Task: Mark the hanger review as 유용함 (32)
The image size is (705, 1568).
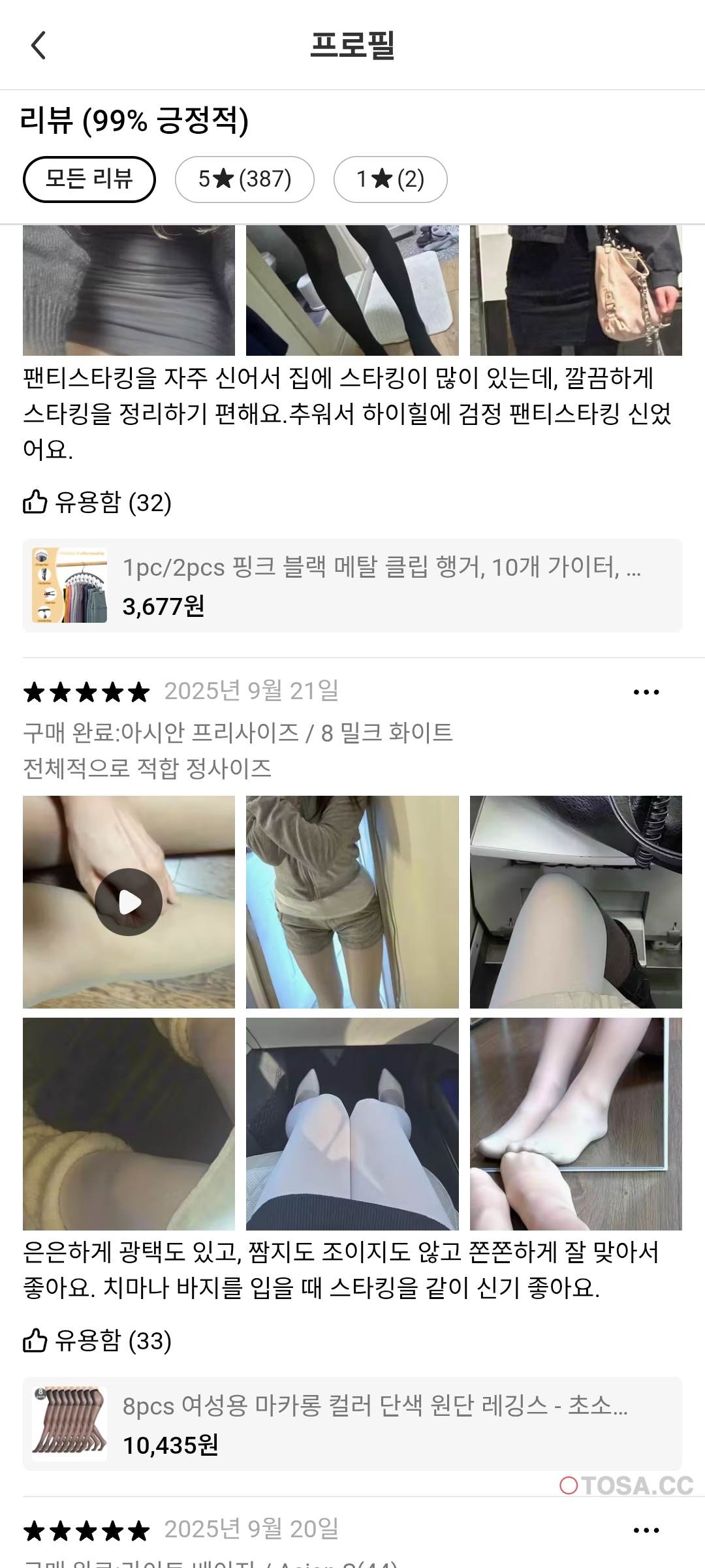Action: [x=97, y=503]
